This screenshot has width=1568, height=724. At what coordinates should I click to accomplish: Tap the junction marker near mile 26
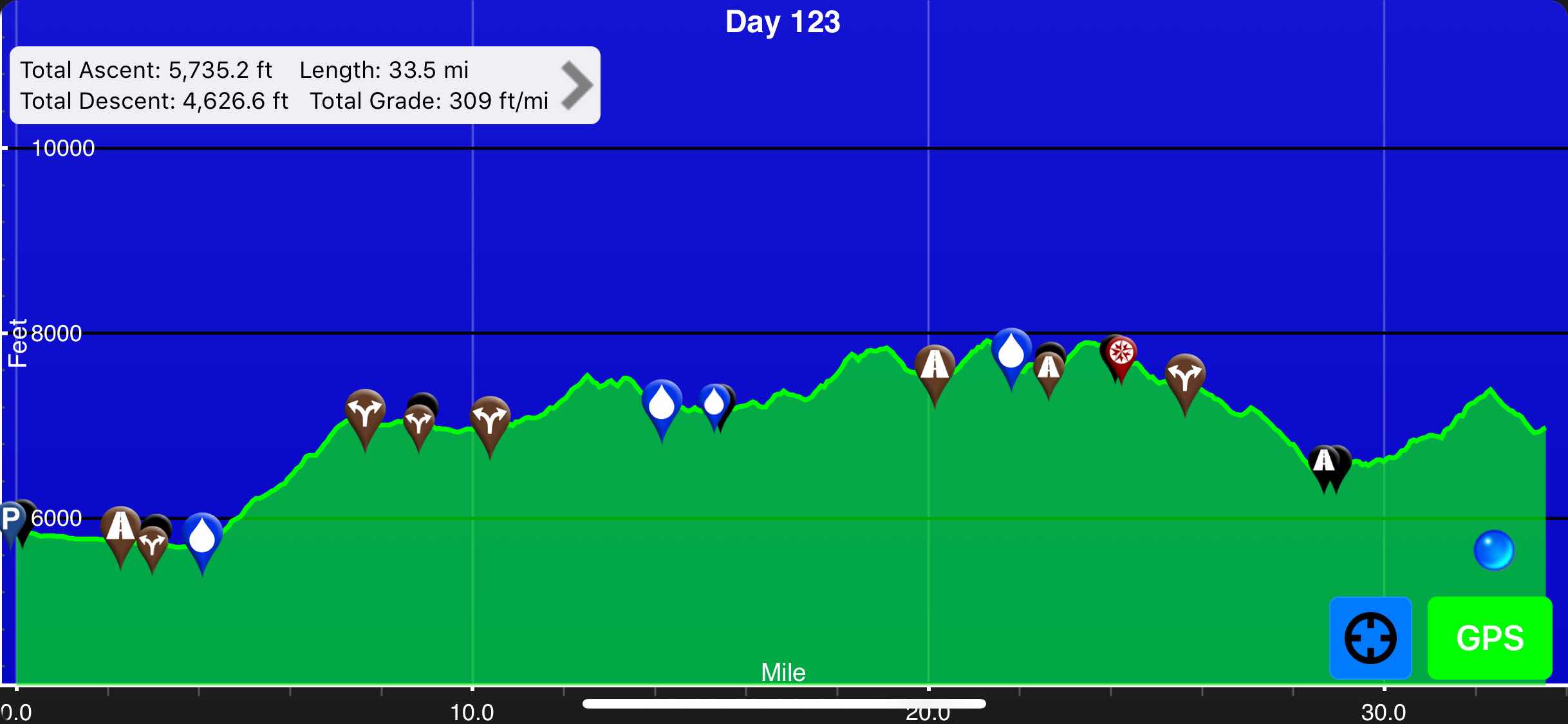pos(1184,377)
